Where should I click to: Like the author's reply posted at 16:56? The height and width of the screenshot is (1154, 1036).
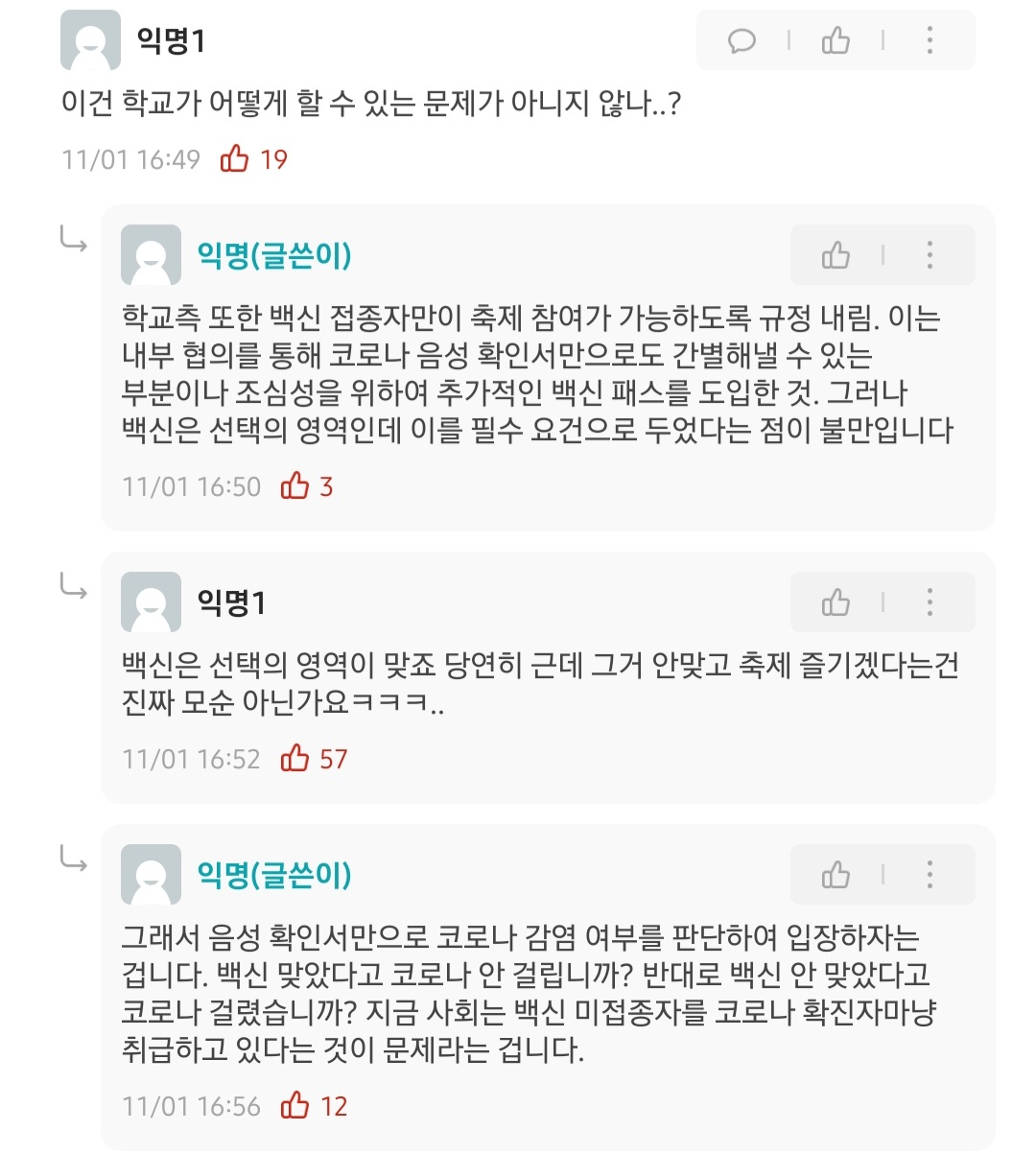click(836, 875)
